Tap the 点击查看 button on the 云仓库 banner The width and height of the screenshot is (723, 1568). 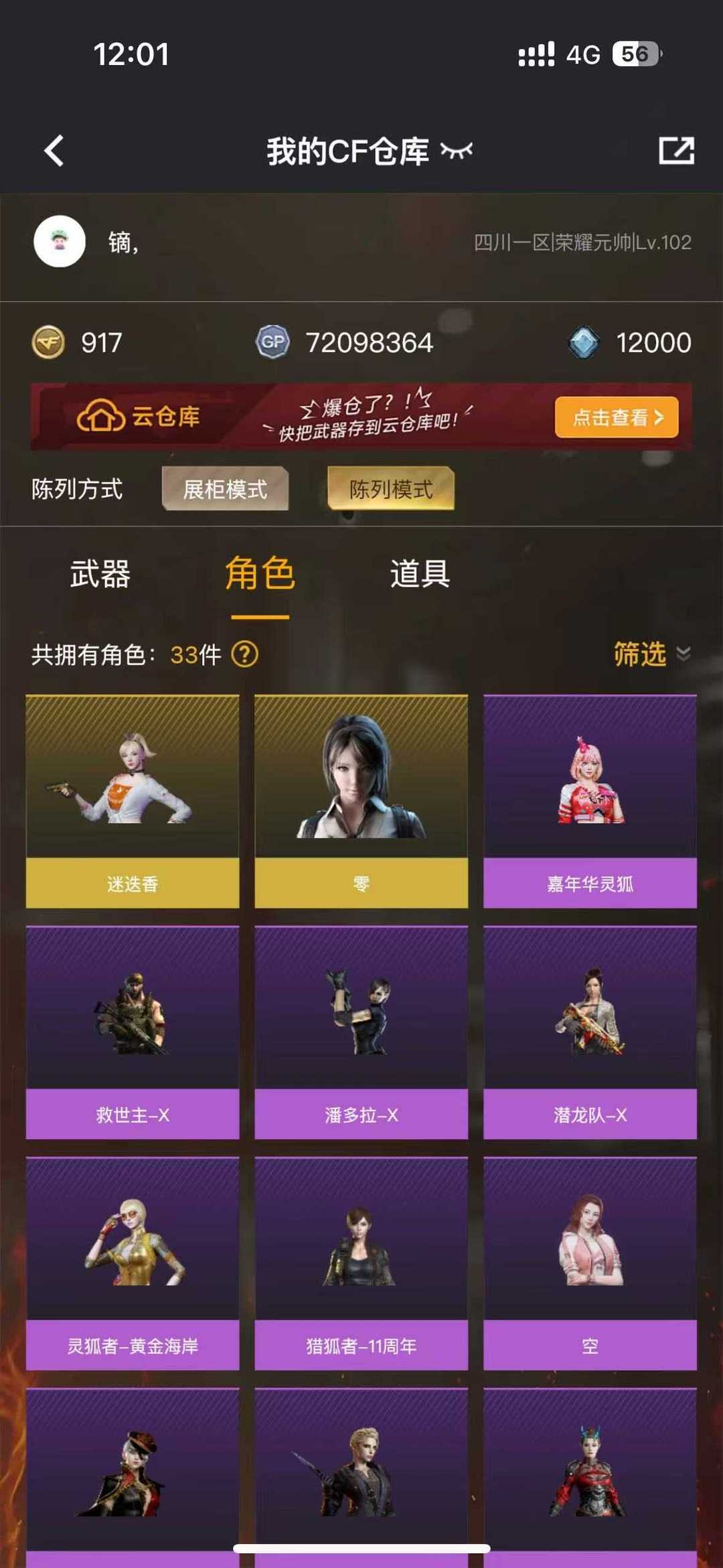click(616, 417)
